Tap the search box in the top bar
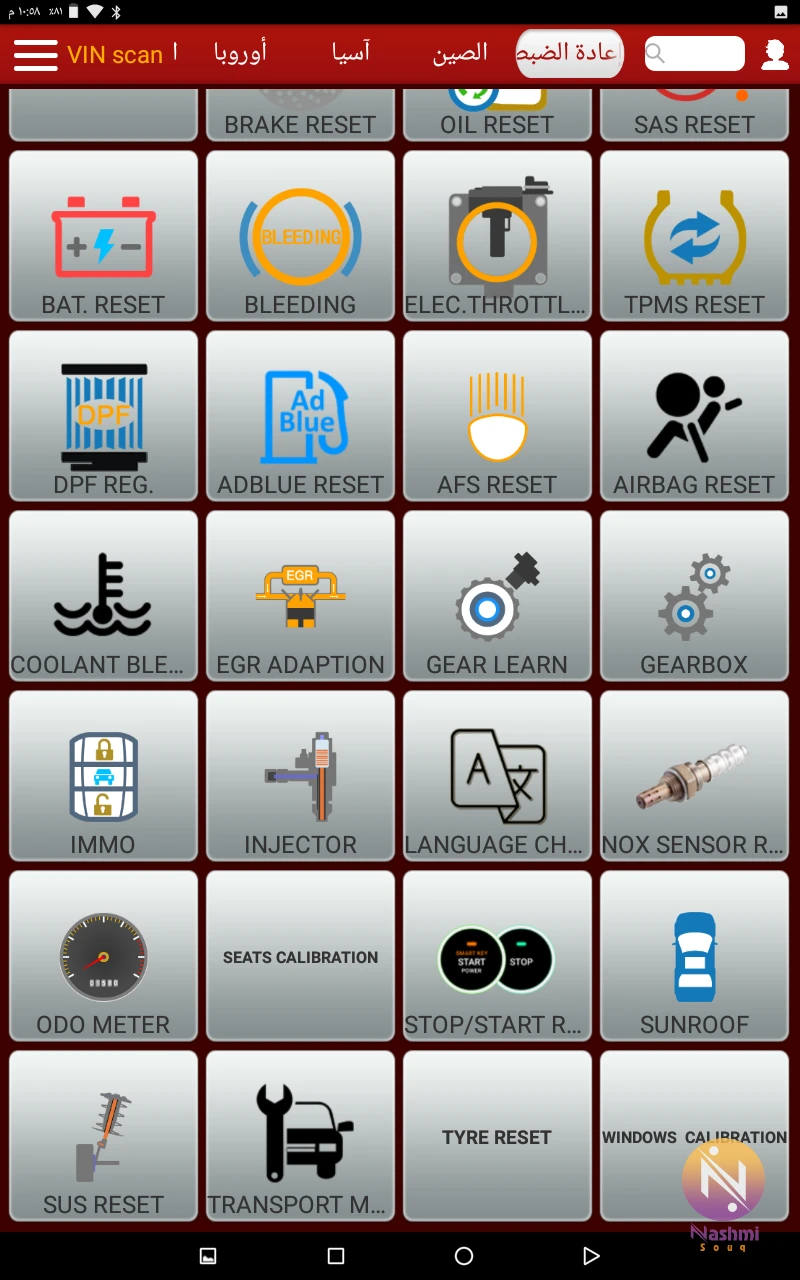This screenshot has width=800, height=1280. click(x=694, y=54)
